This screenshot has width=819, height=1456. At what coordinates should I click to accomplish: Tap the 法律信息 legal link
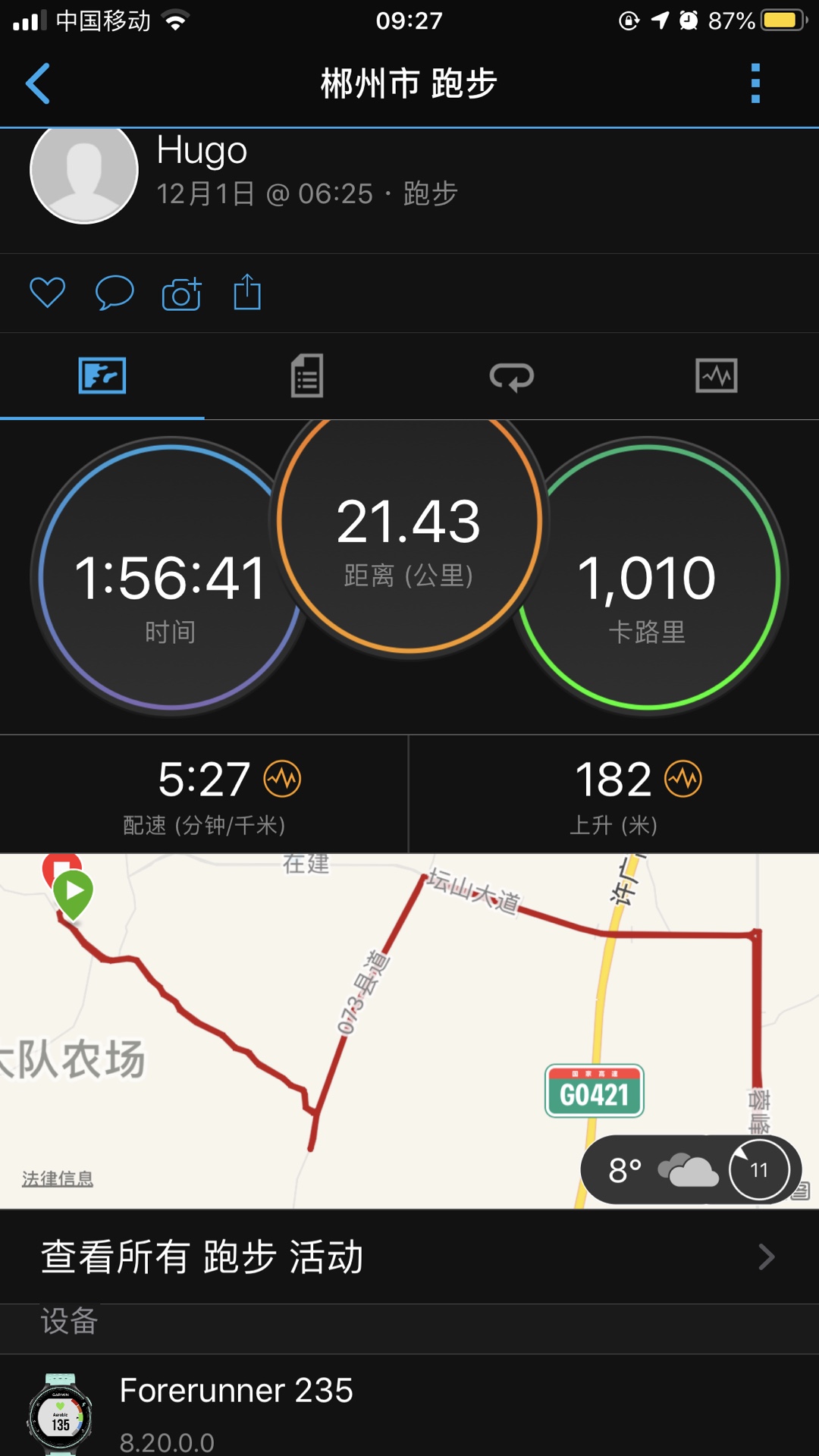point(58,1178)
